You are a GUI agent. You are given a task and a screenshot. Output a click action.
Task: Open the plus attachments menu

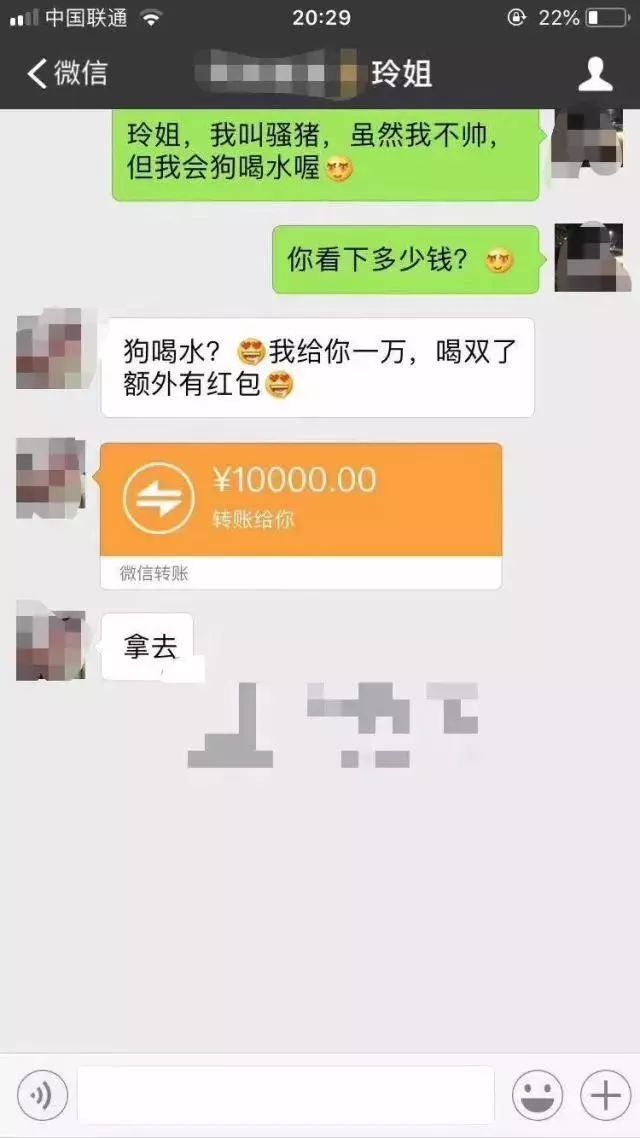pyautogui.click(x=605, y=1095)
